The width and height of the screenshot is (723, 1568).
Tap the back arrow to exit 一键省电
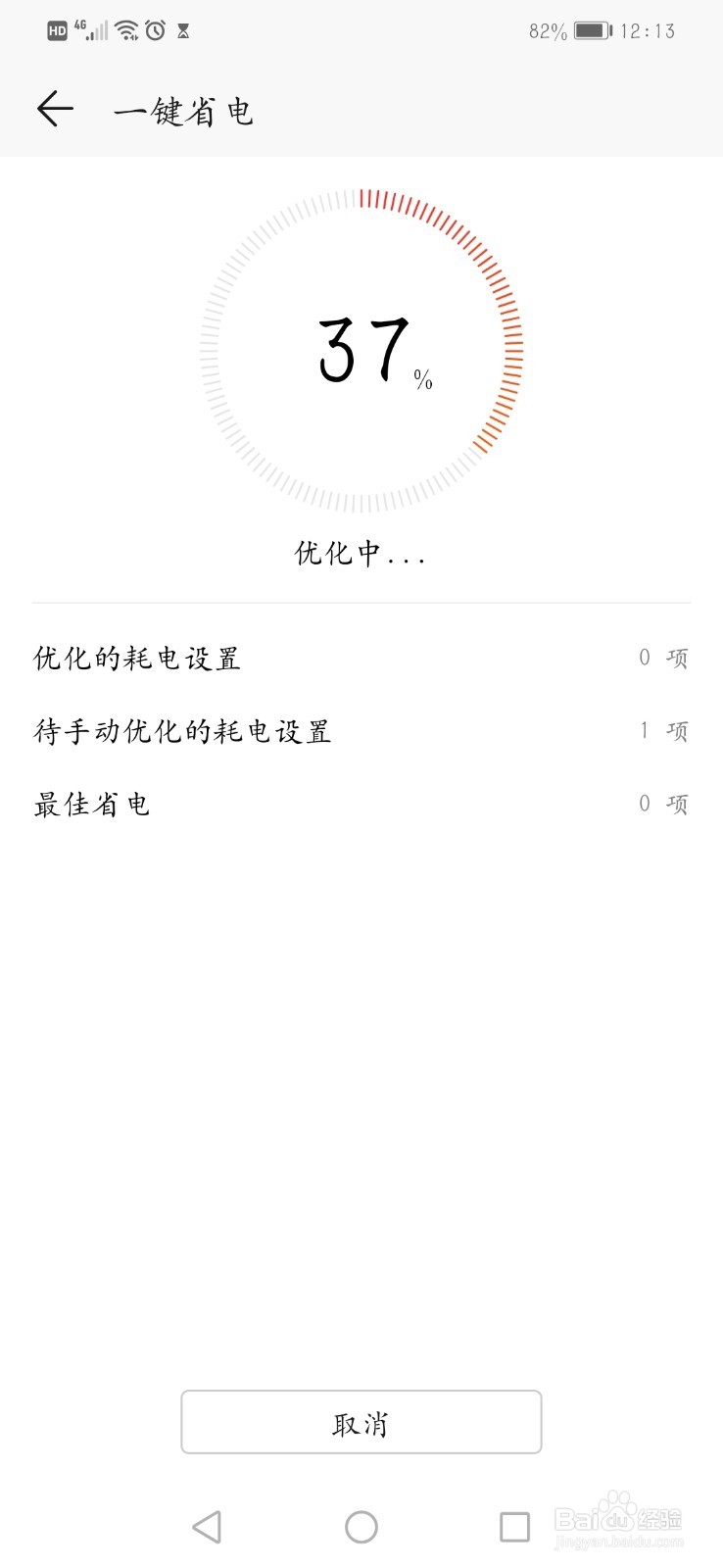click(x=55, y=109)
